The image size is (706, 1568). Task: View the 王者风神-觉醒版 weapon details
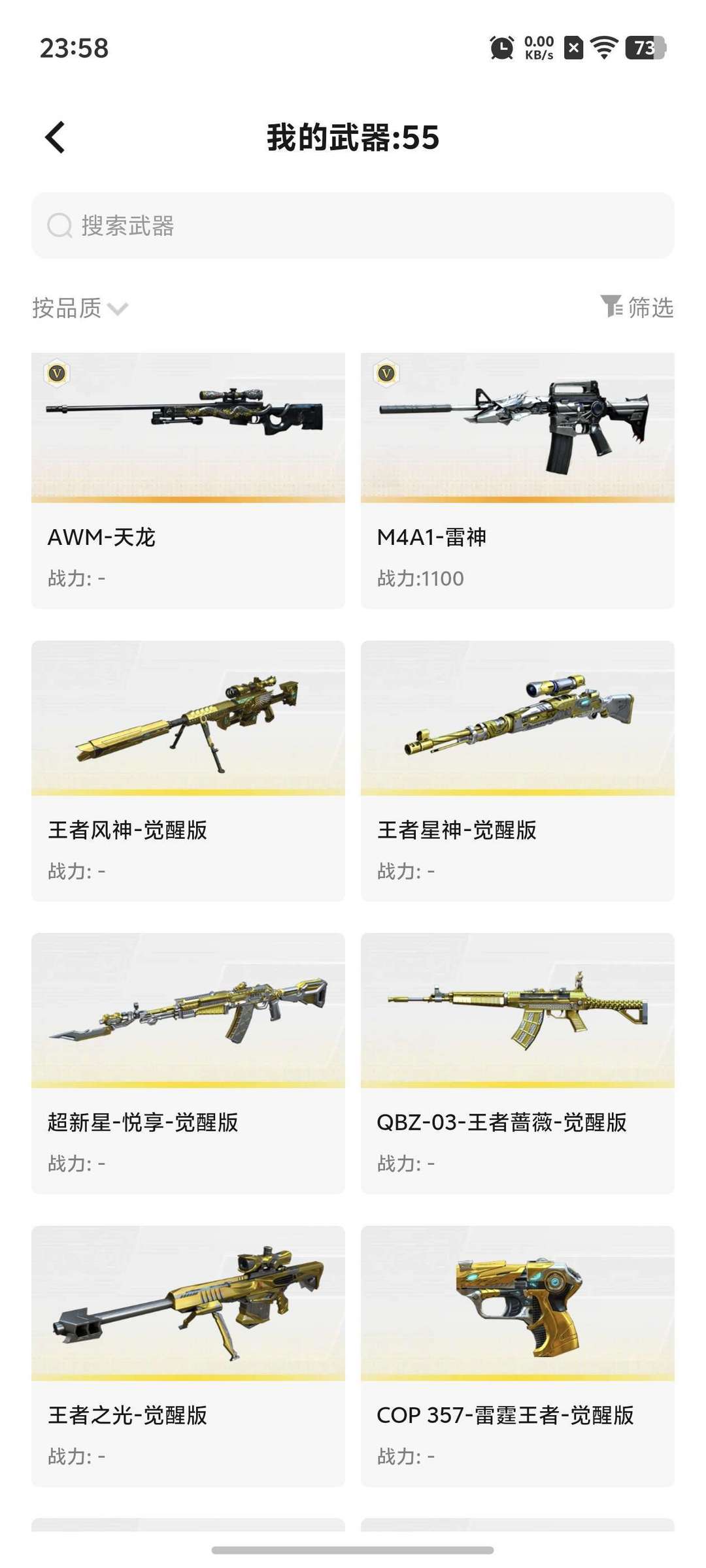pyautogui.click(x=188, y=771)
